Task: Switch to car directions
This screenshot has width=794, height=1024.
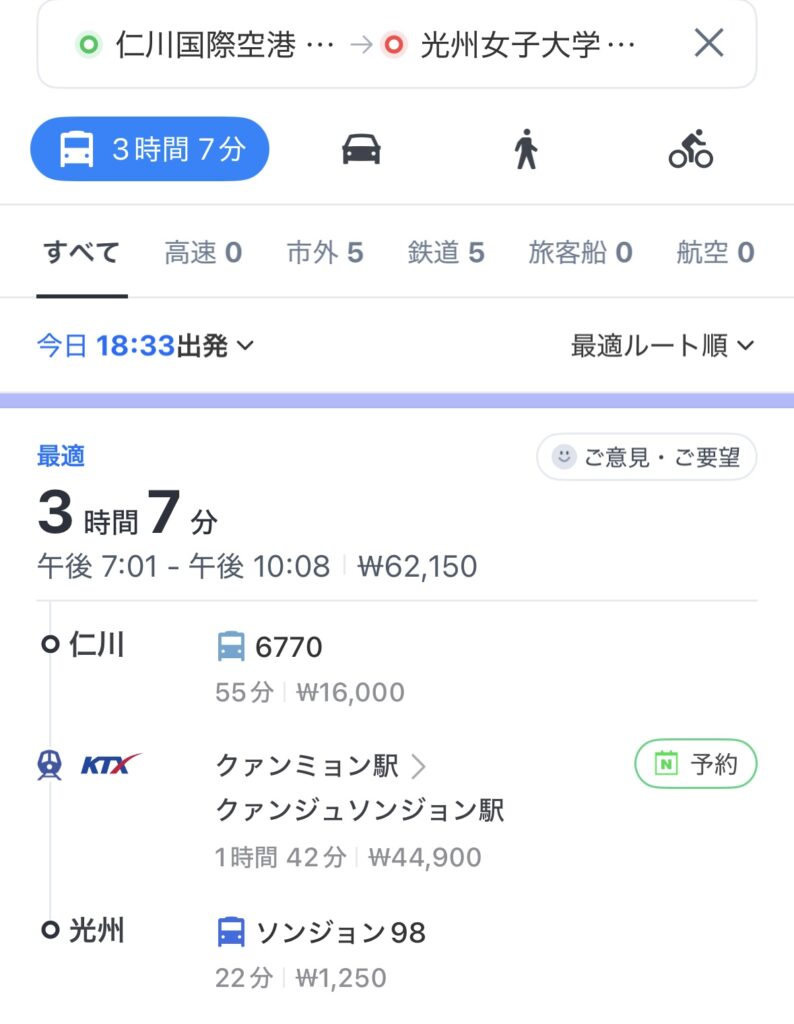Action: 361,150
